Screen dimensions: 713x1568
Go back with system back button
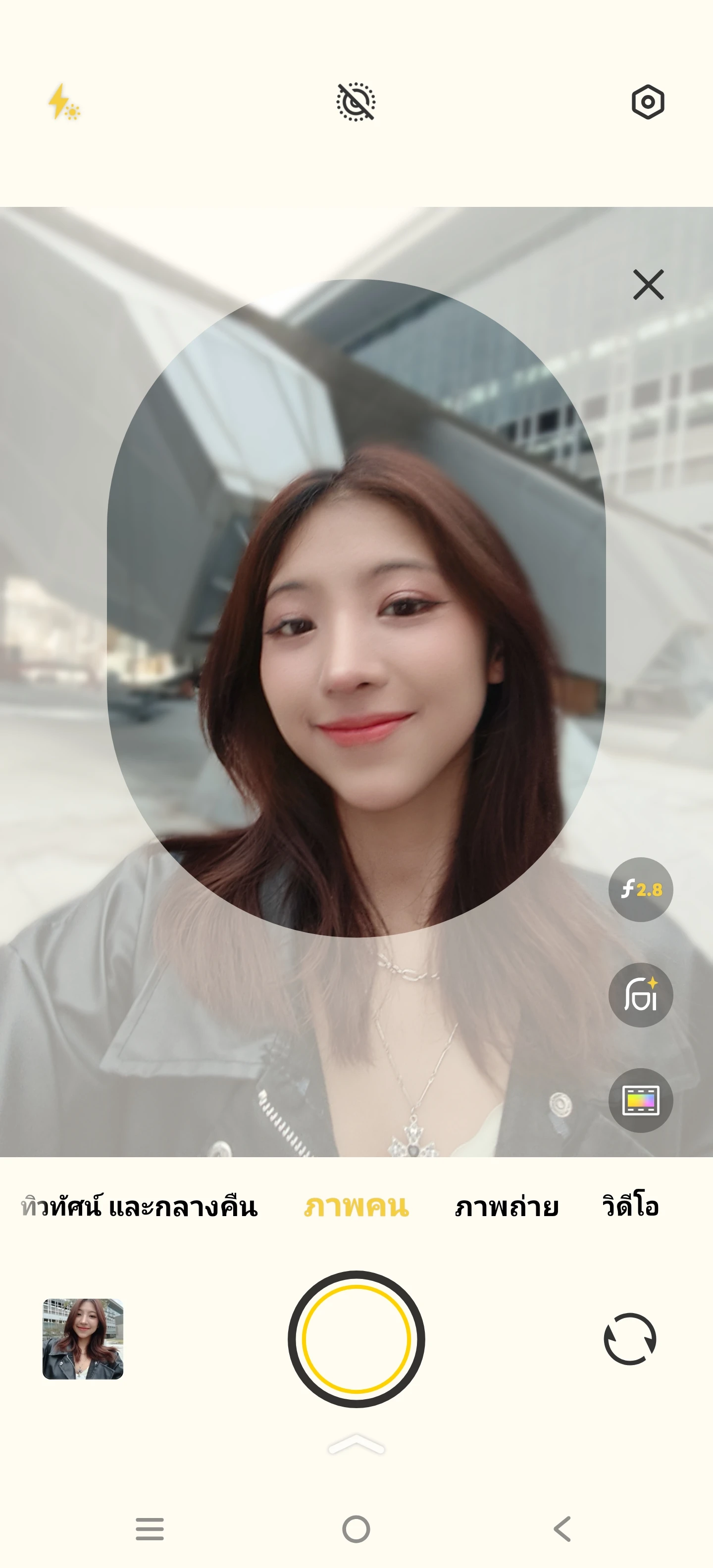pos(562,1528)
